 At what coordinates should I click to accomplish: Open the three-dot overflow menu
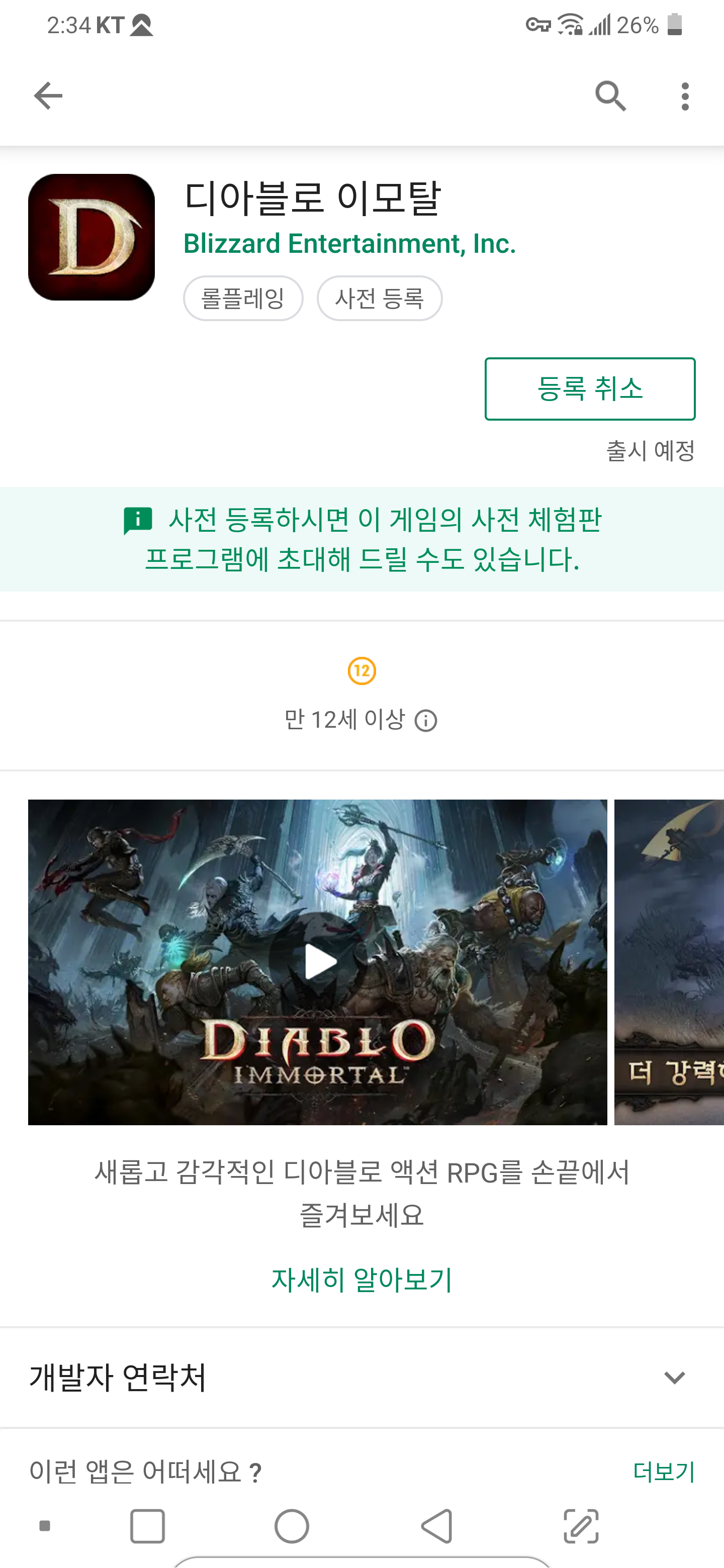685,96
